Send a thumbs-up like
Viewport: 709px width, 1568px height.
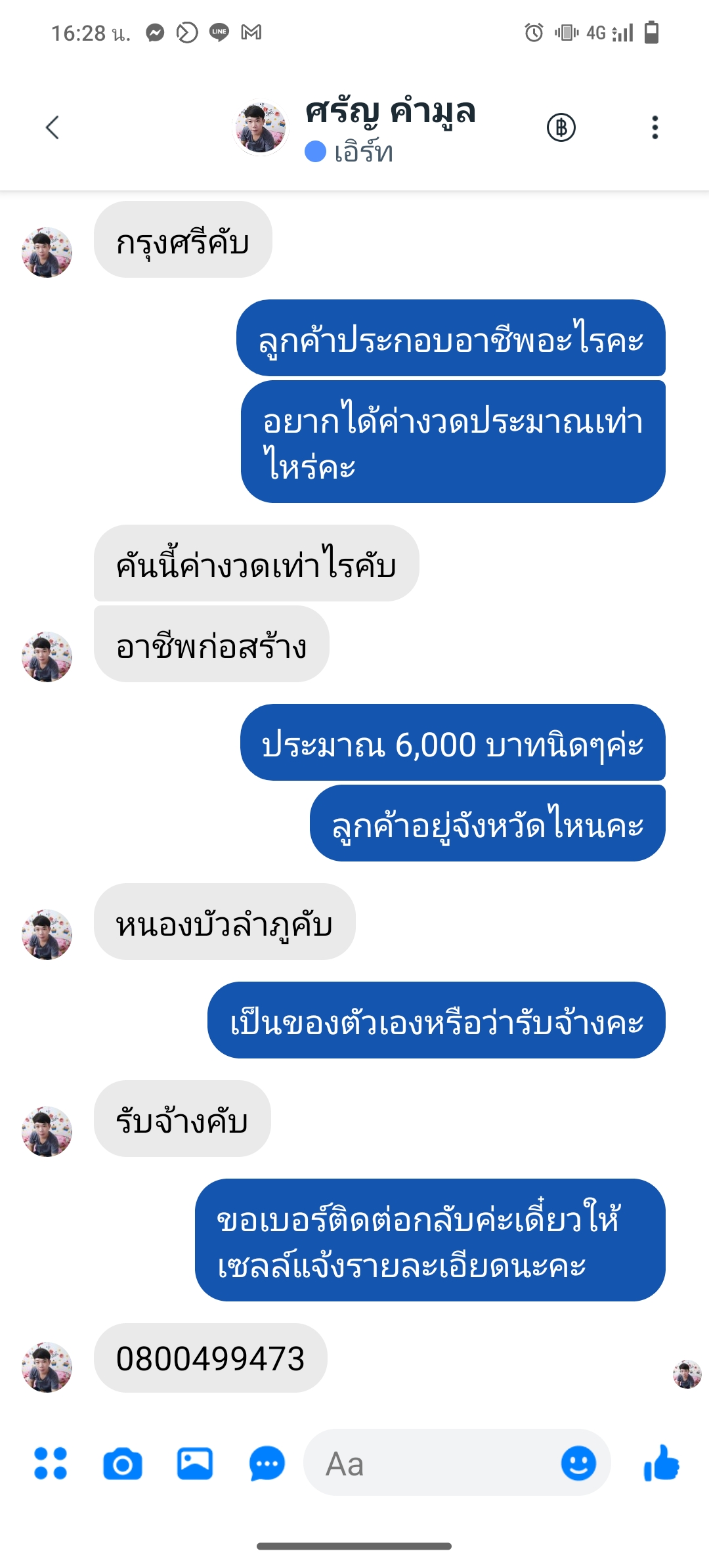(661, 1463)
